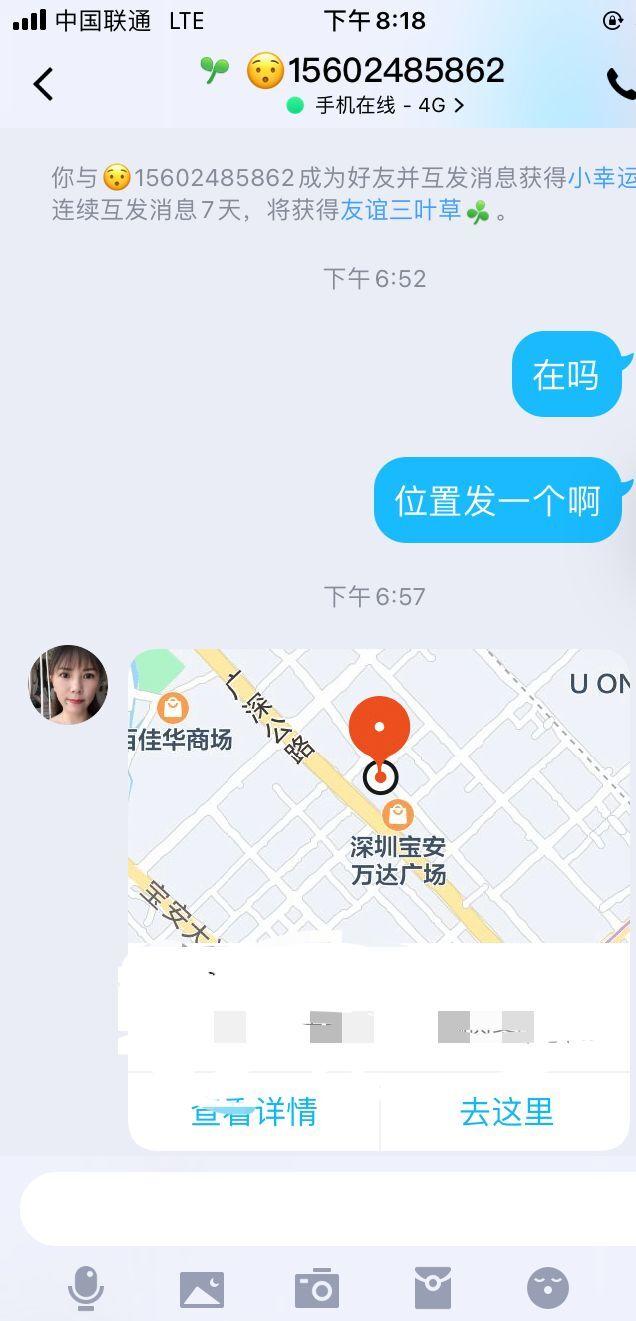This screenshot has height=1321, width=636.
Task: Open voice message microphone
Action: click(x=86, y=1287)
